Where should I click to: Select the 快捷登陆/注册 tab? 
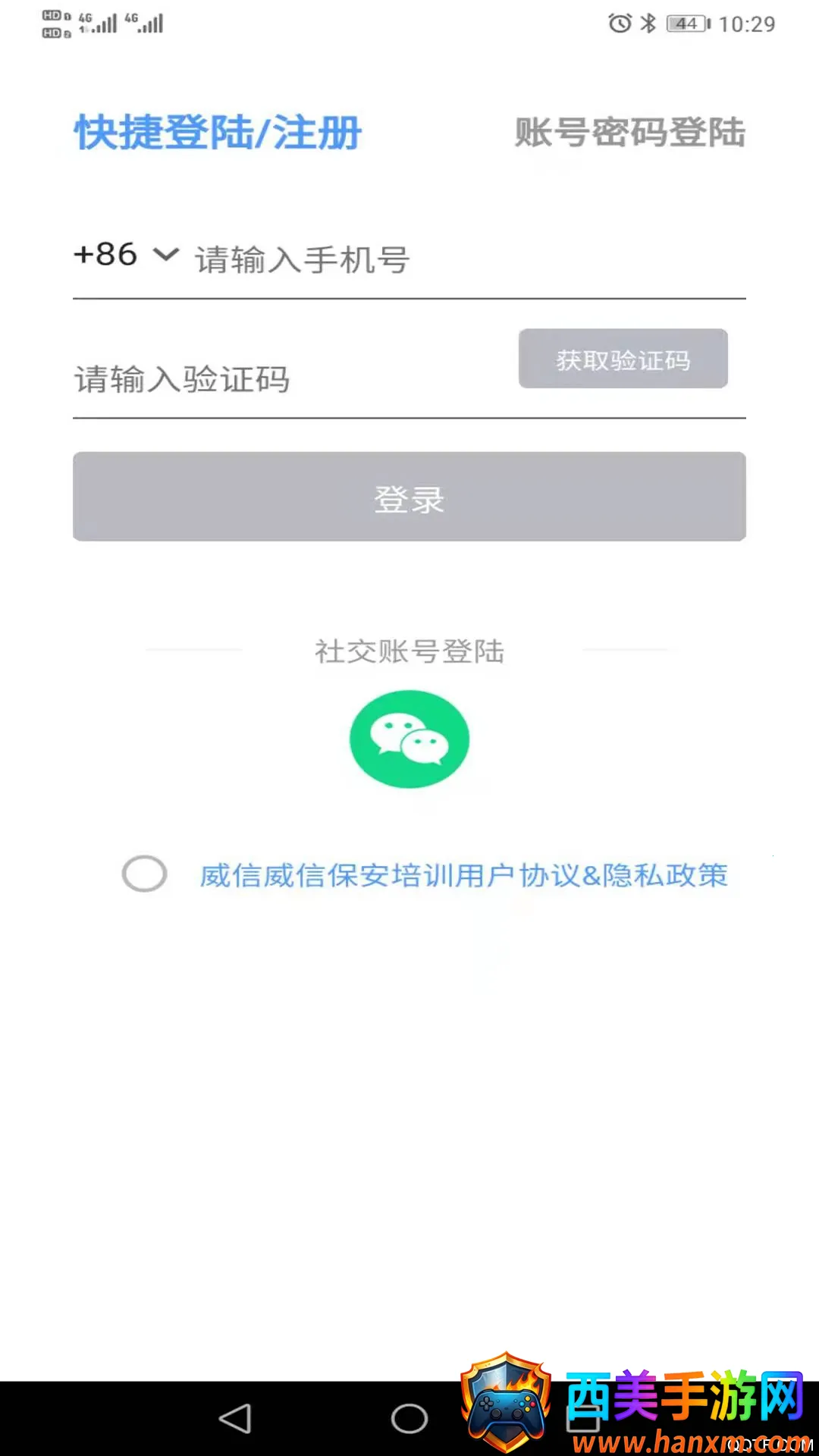pos(218,133)
